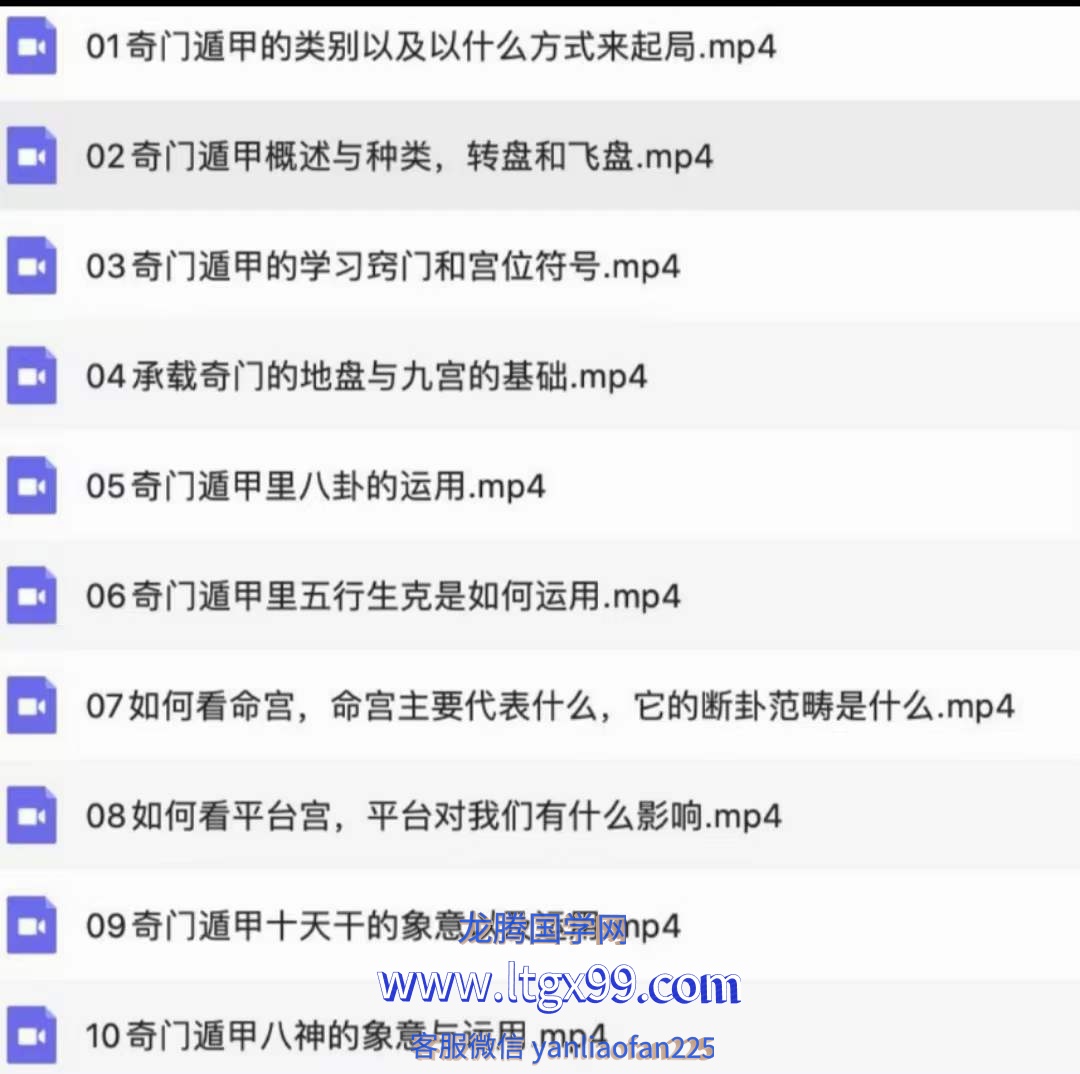Viewport: 1080px width, 1074px height.
Task: Select 05奇门遁甲里八卦的运用.mp4
Action: 316,487
